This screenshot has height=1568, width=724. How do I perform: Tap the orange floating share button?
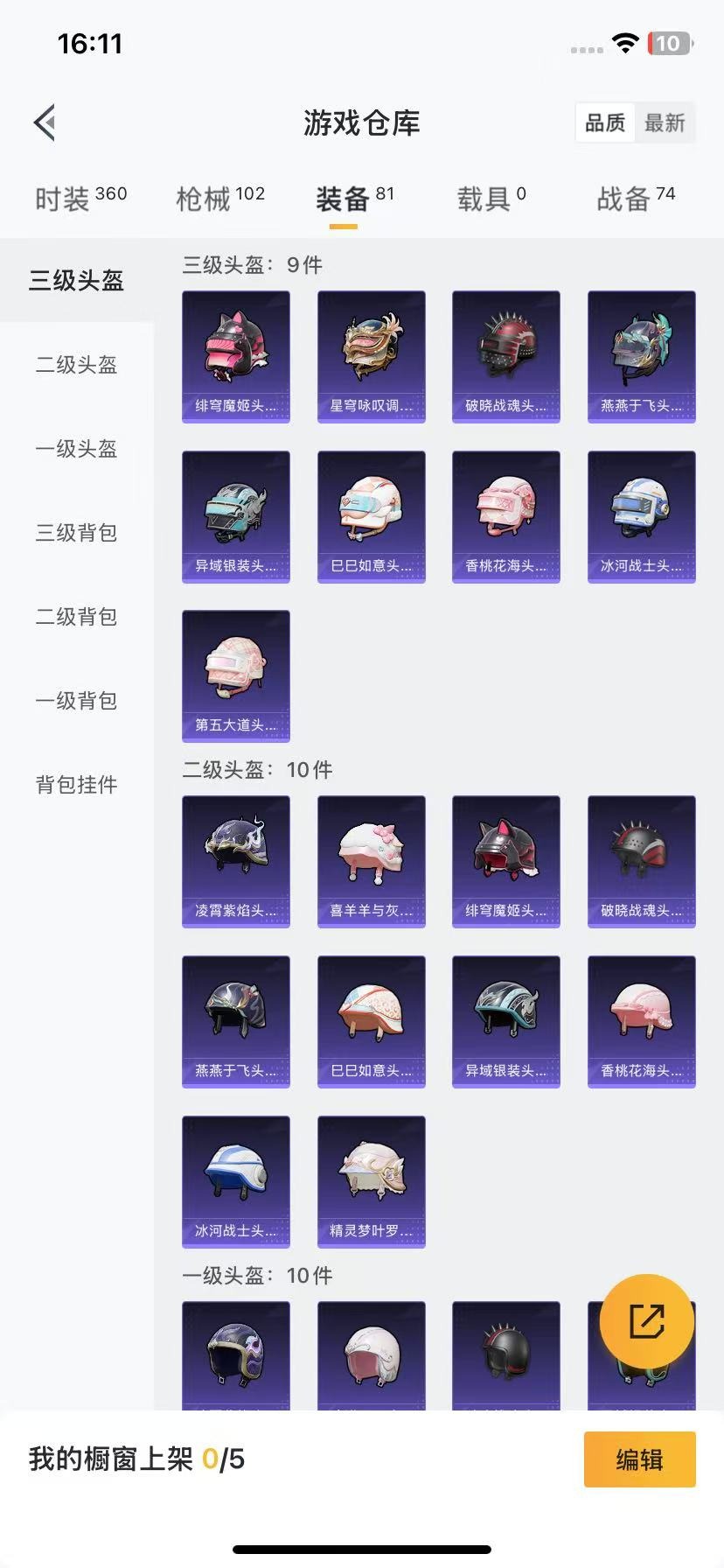tap(646, 1321)
